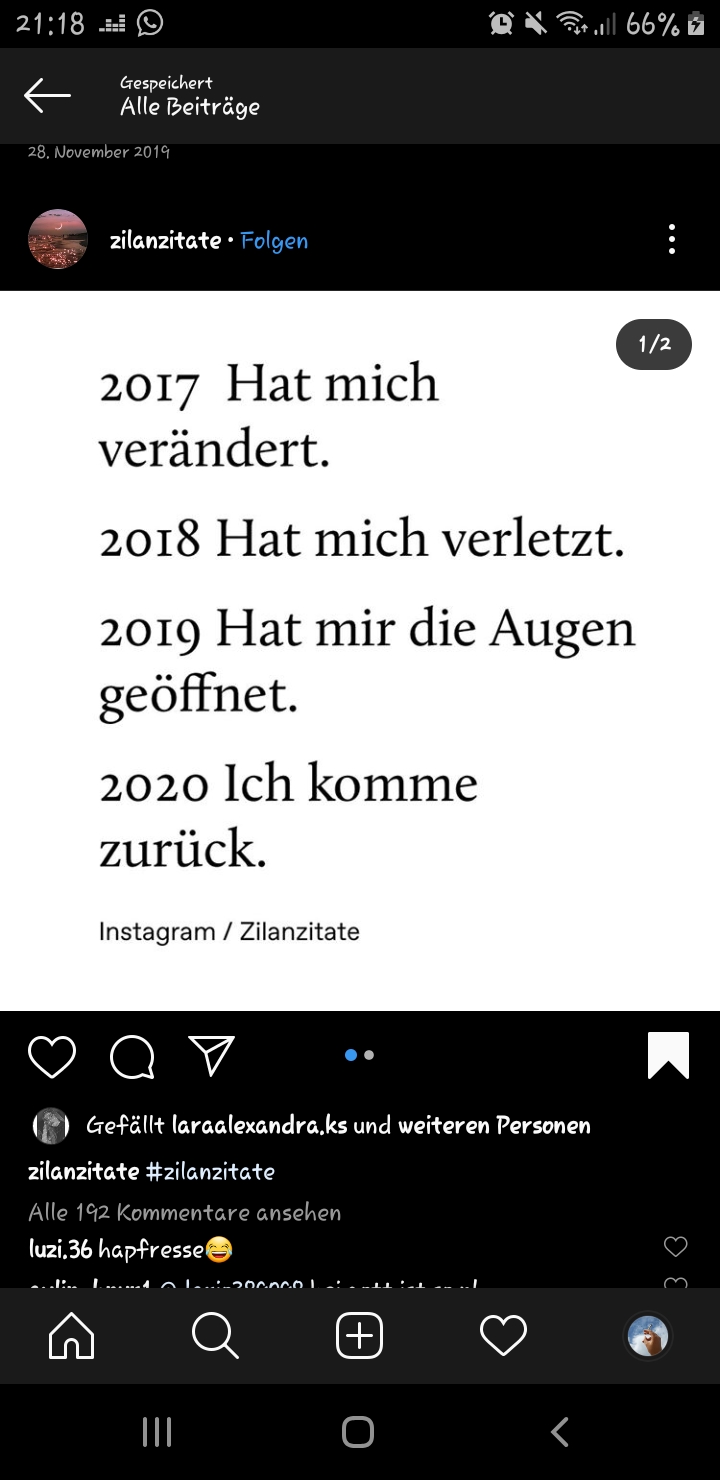
Task: Like the zilanzitate post with the heart
Action: [52, 1057]
